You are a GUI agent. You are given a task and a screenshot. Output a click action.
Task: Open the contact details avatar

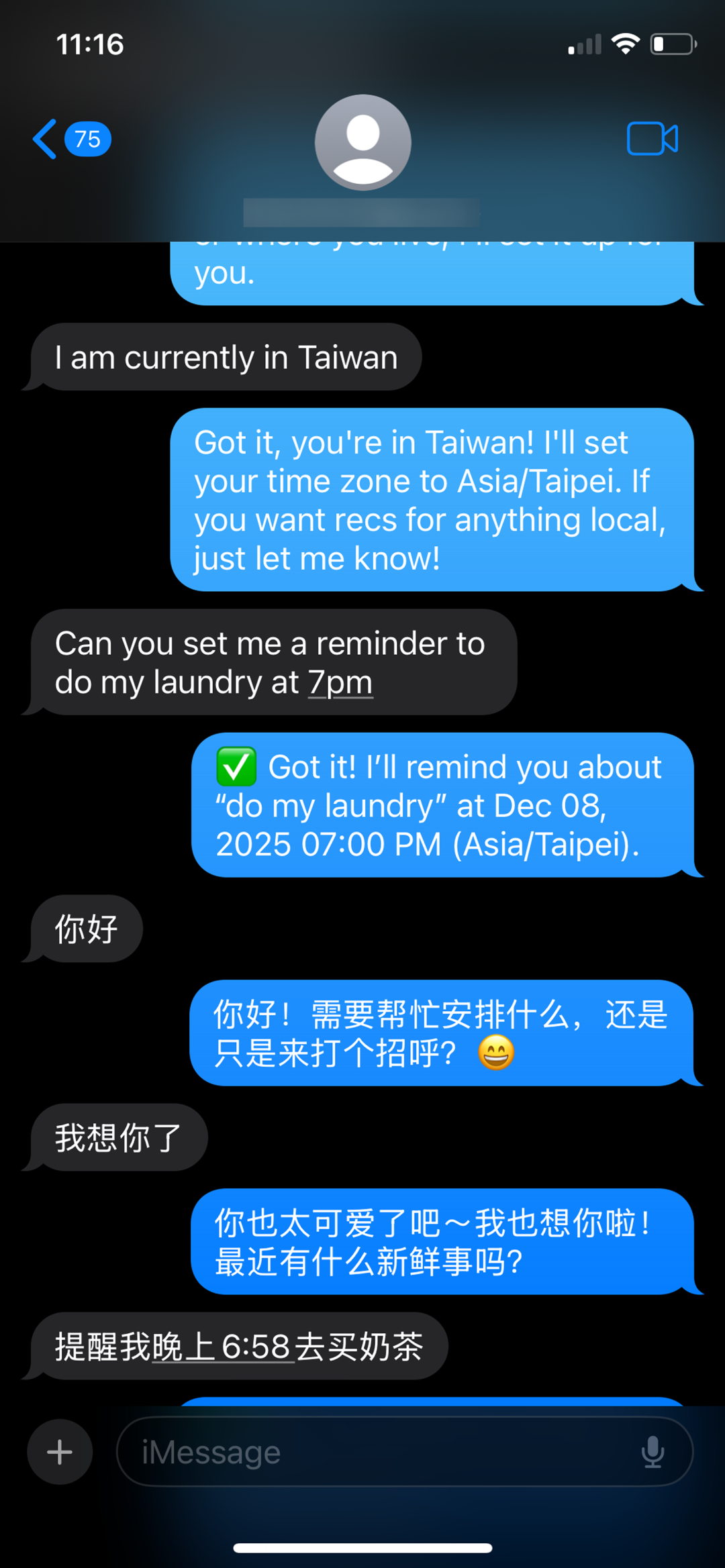click(x=362, y=142)
